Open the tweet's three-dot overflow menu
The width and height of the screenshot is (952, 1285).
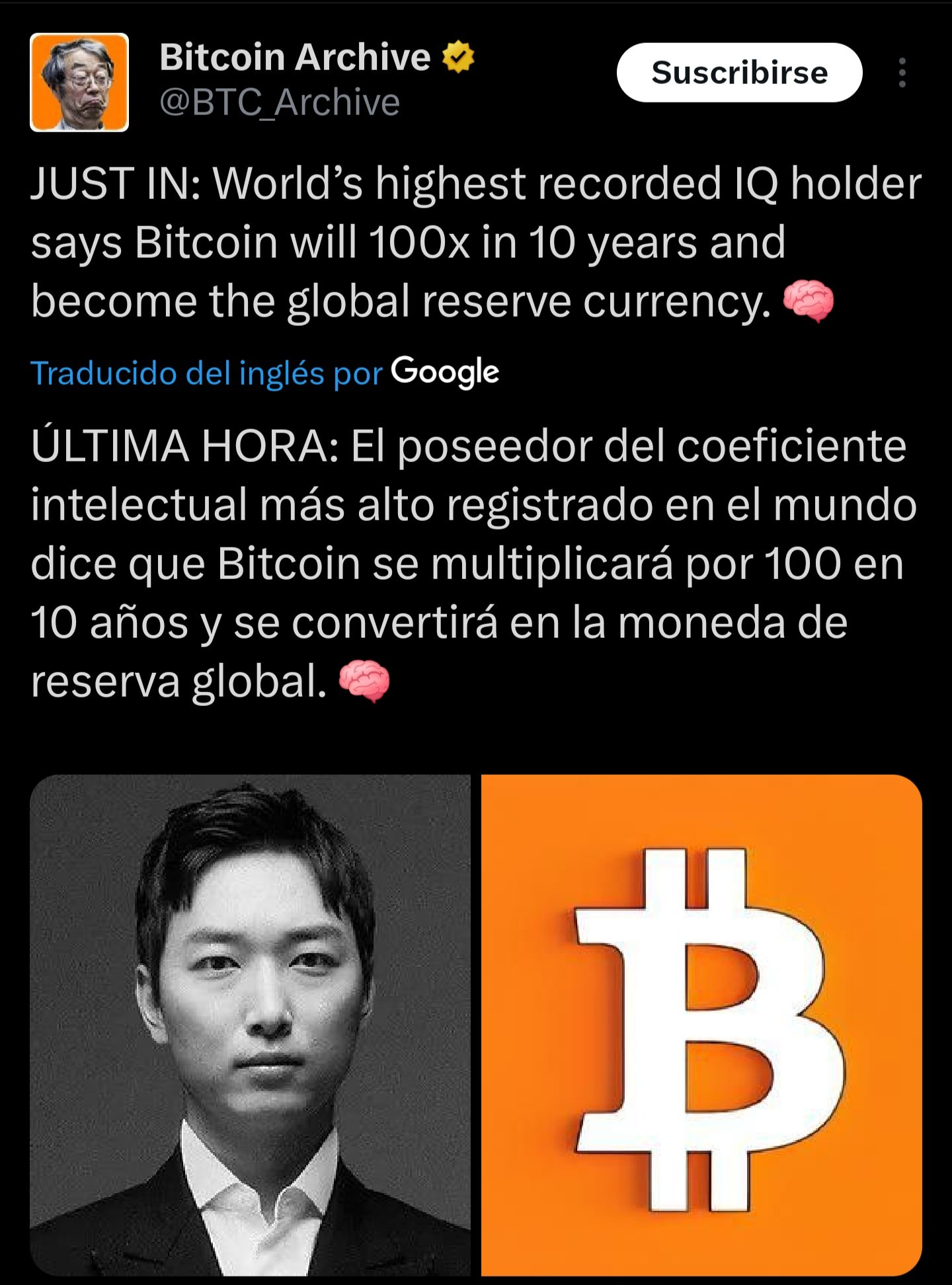tap(902, 73)
